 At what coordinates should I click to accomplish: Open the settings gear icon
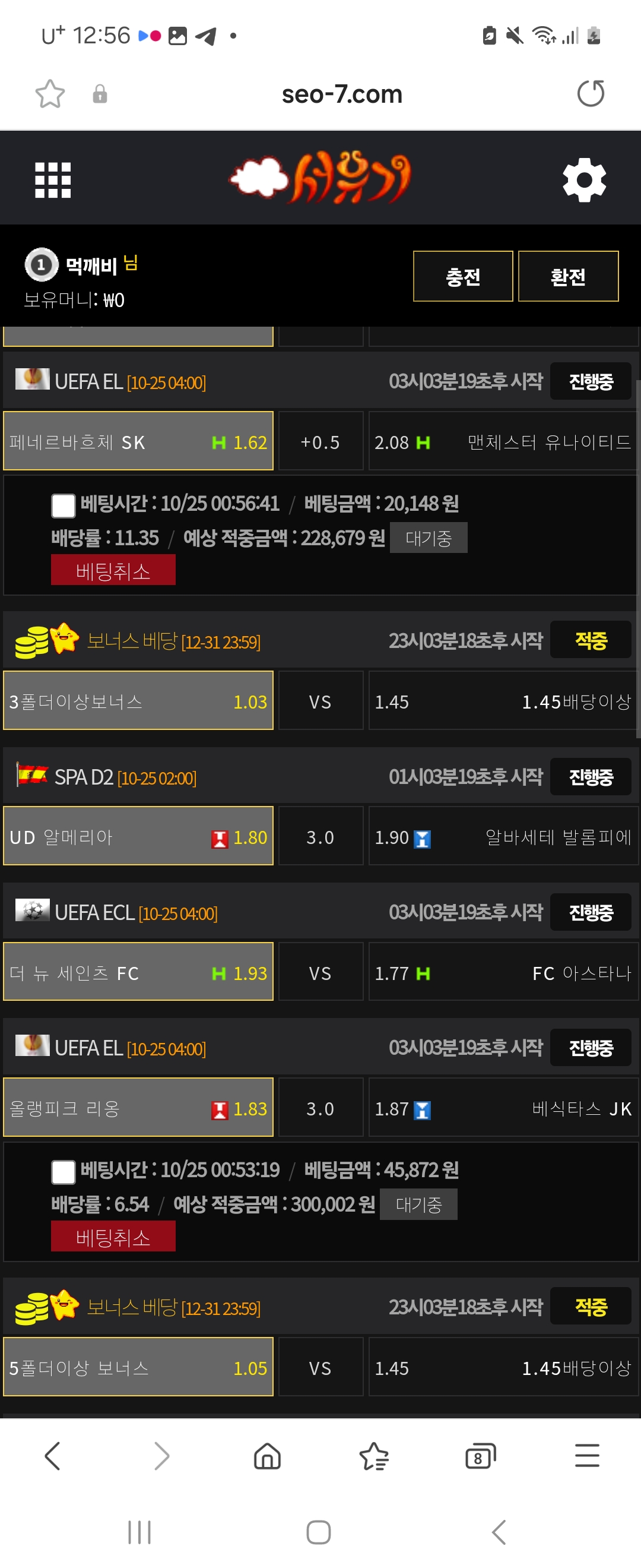click(x=584, y=180)
